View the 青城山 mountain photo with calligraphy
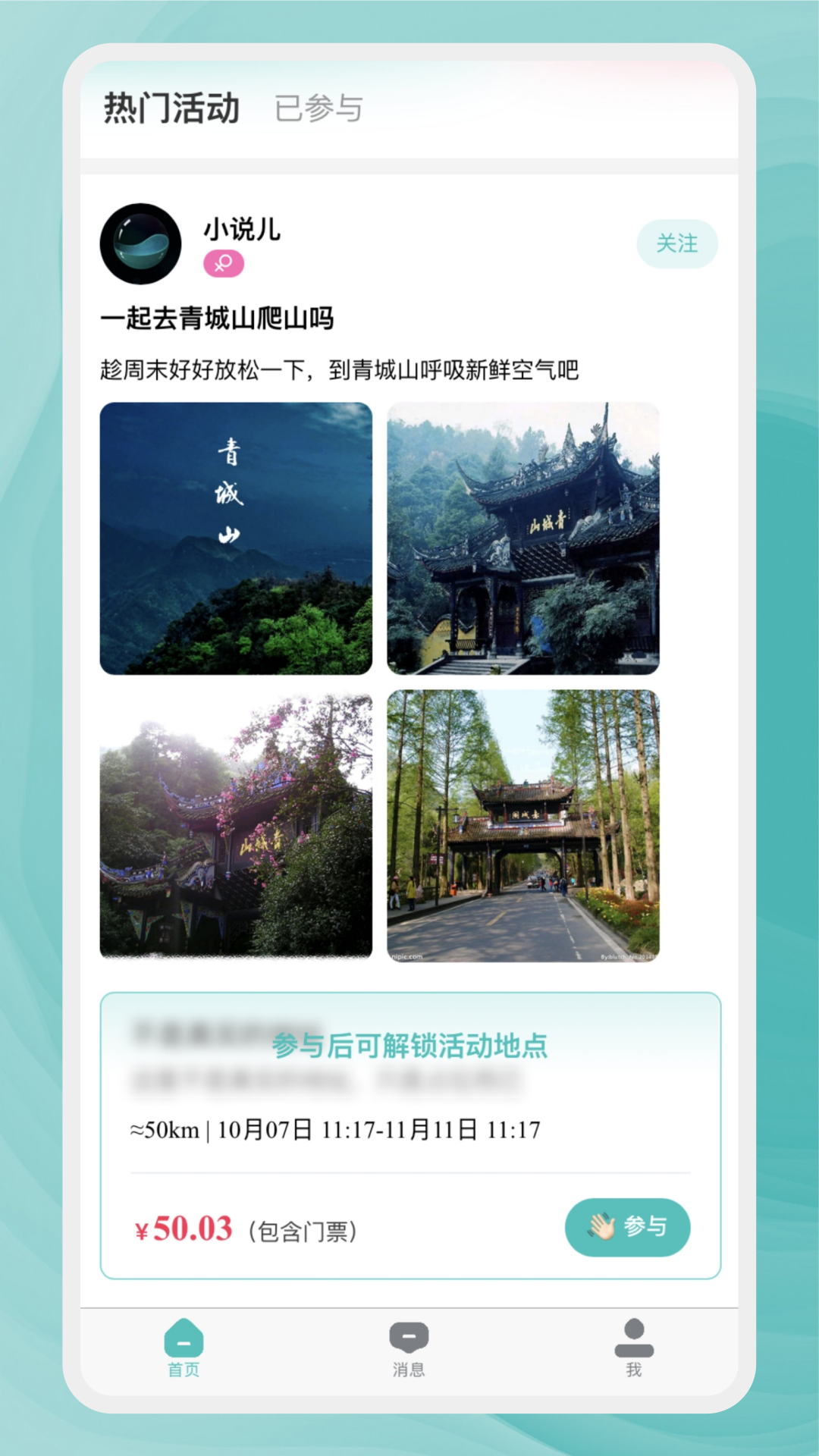The width and height of the screenshot is (819, 1456). point(236,538)
